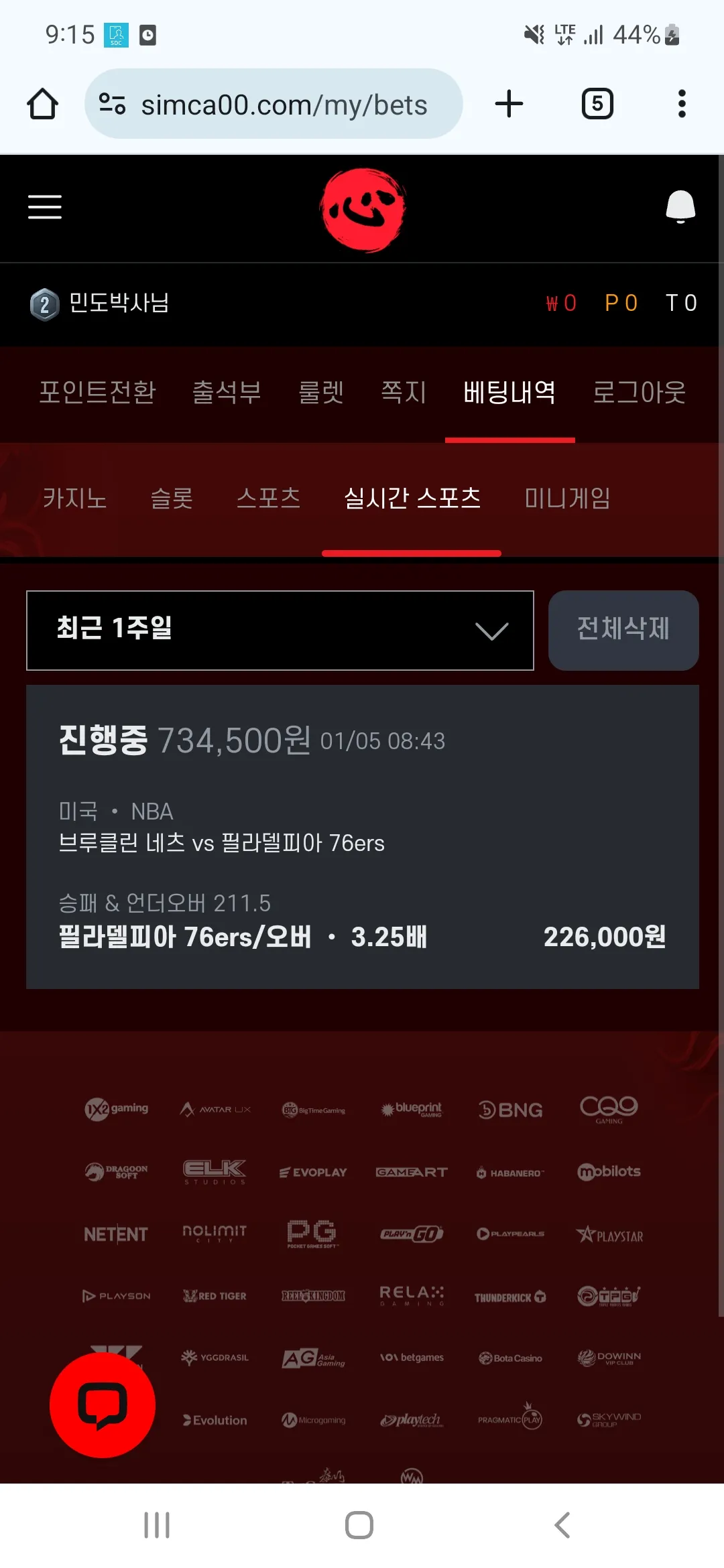Screen dimensions: 724x1568
Task: Tap 로그아웃 to log out
Action: (639, 392)
